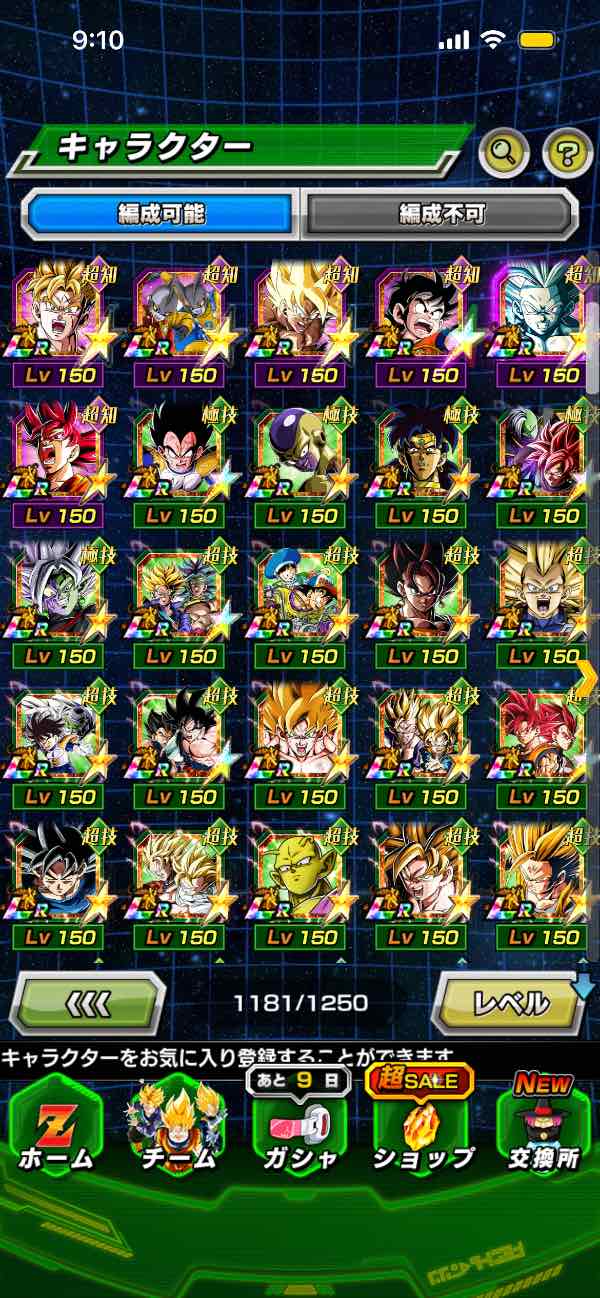The width and height of the screenshot is (600, 1298).
Task: Open the help question mark icon
Action: [567, 152]
